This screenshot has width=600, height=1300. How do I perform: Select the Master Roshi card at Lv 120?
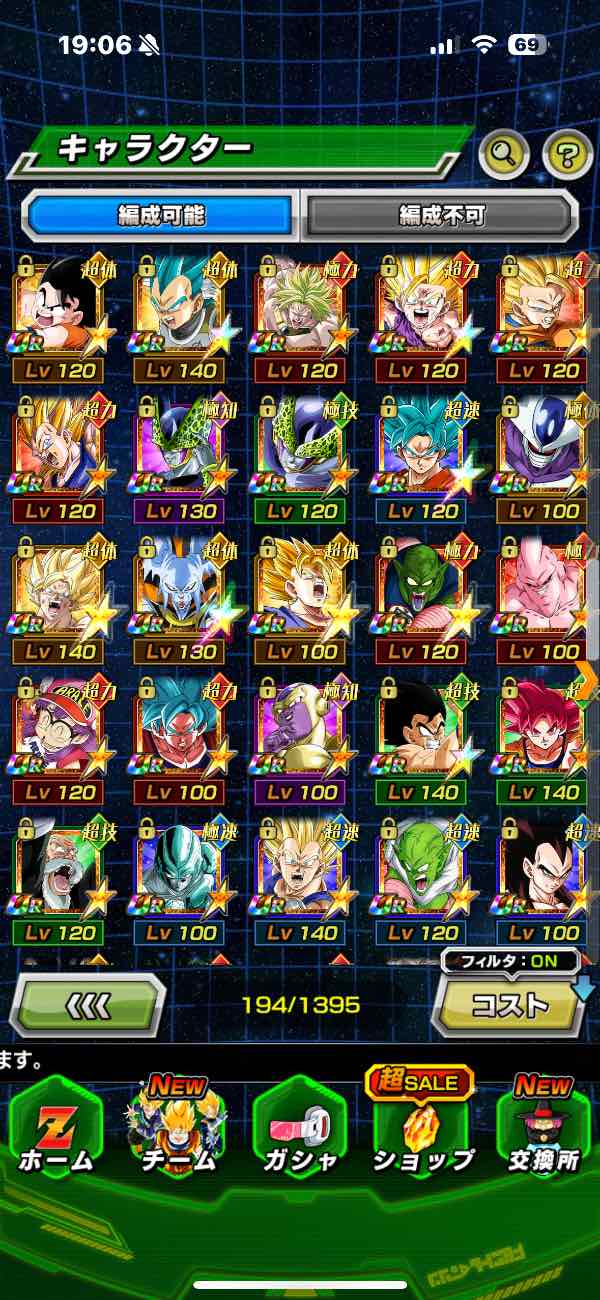(60, 868)
